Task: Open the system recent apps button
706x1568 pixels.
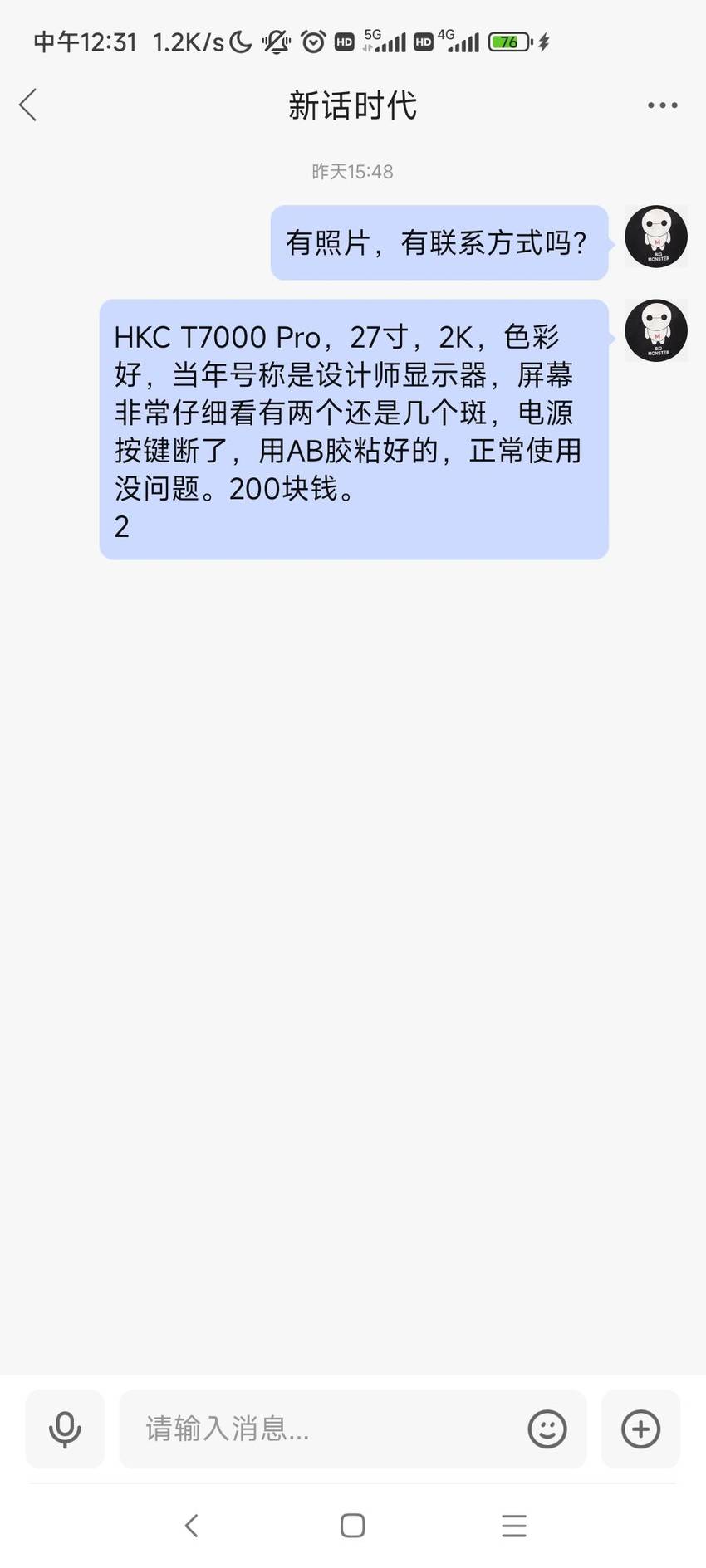Action: [514, 1525]
